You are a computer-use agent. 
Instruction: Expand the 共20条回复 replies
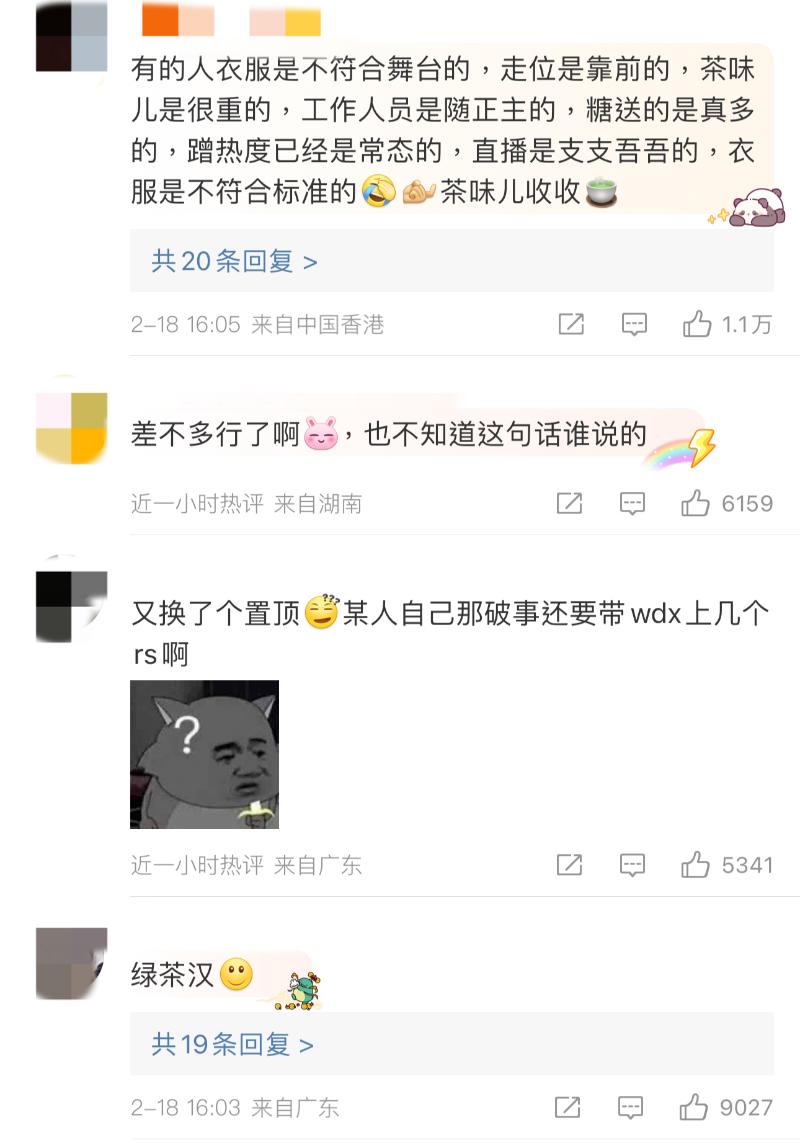coord(234,262)
